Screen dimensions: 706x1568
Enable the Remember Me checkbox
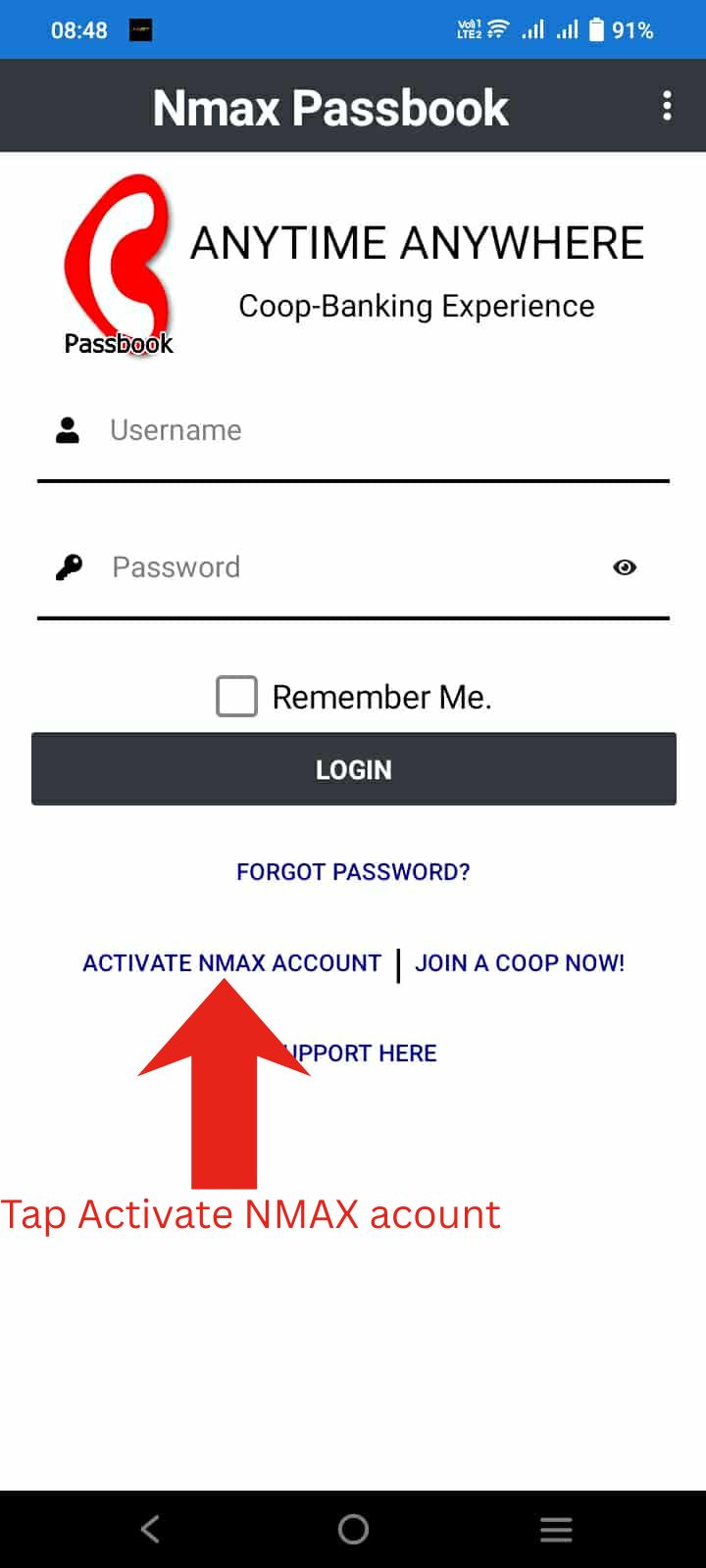pos(236,696)
